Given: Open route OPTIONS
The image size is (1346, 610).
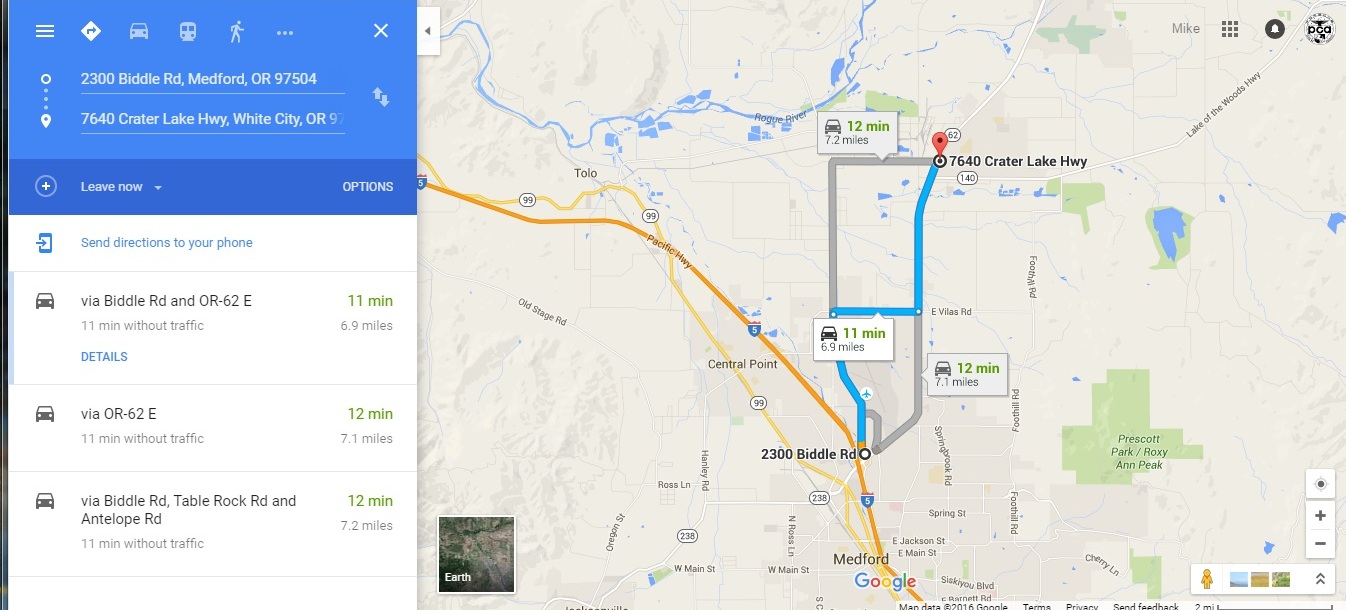Looking at the screenshot, I should coord(367,187).
